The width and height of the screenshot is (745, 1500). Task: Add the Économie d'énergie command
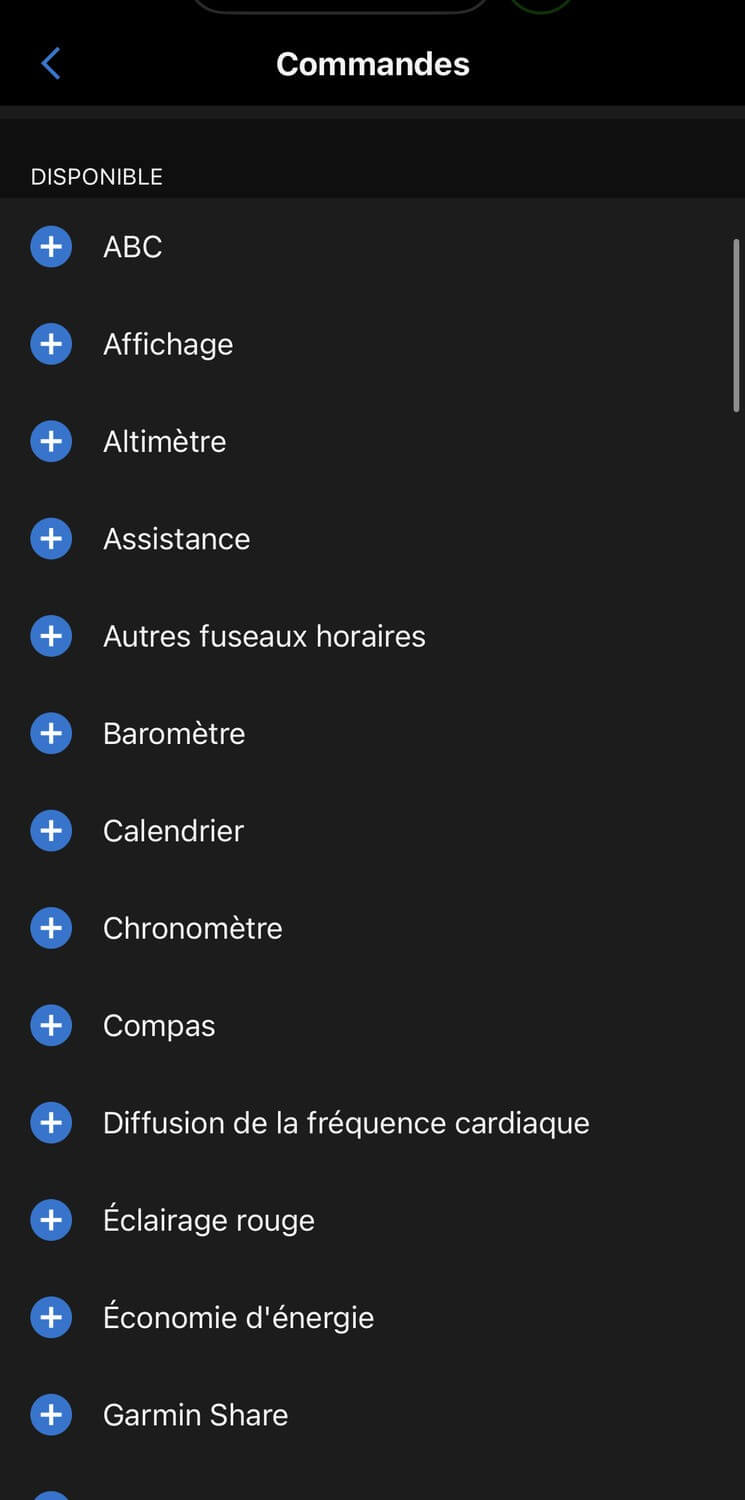tap(51, 1317)
